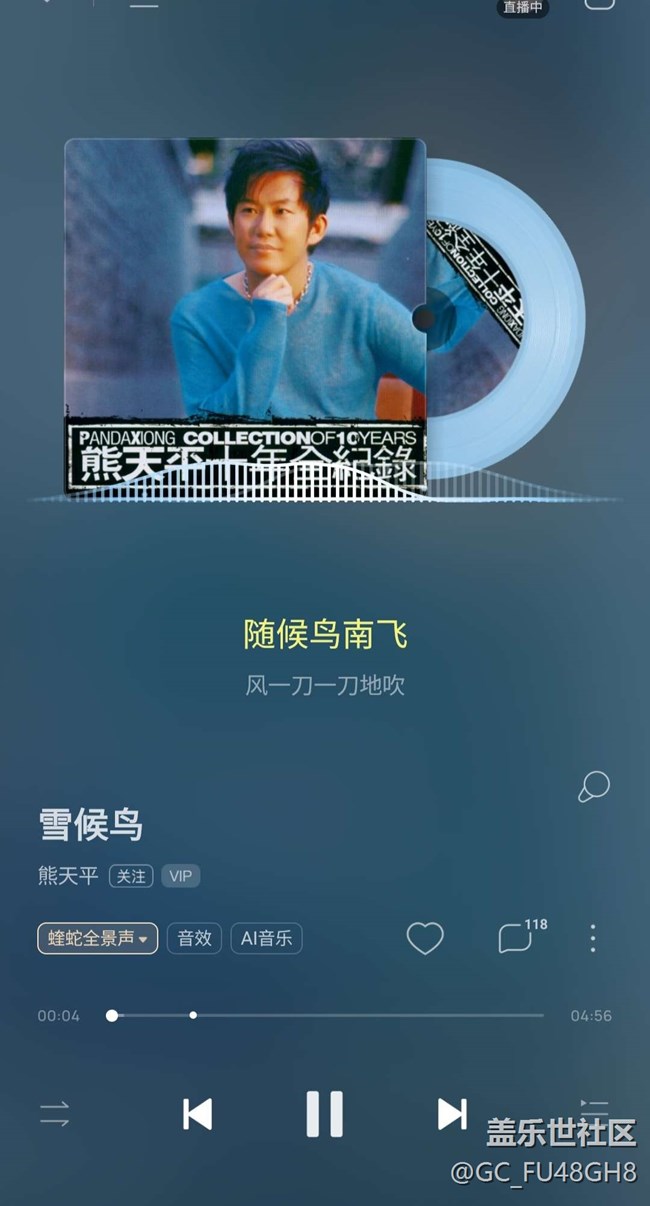The width and height of the screenshot is (650, 1206).
Task: Change the playback order mode
Action: click(x=54, y=1114)
